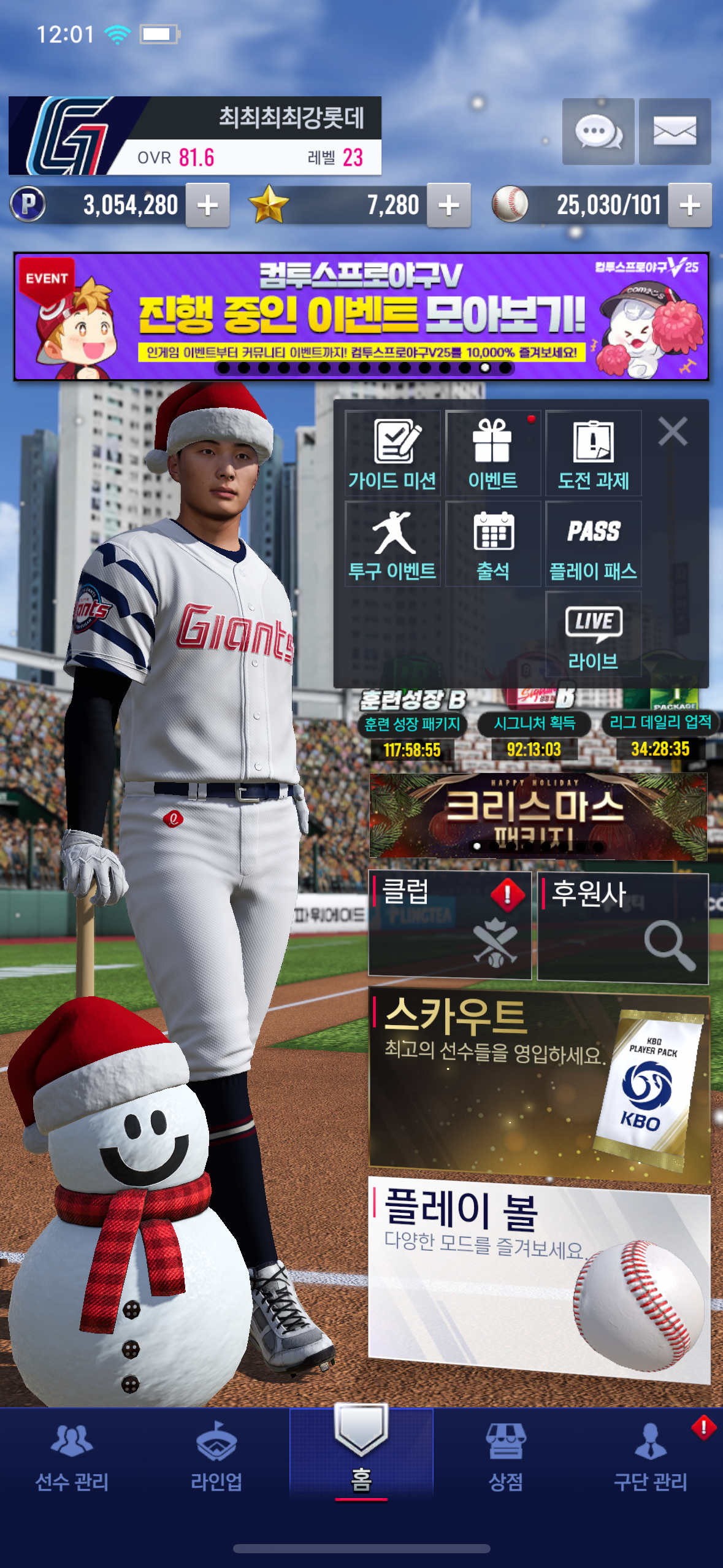Open the 출석 attendance calendar
The image size is (723, 1568).
(x=493, y=545)
